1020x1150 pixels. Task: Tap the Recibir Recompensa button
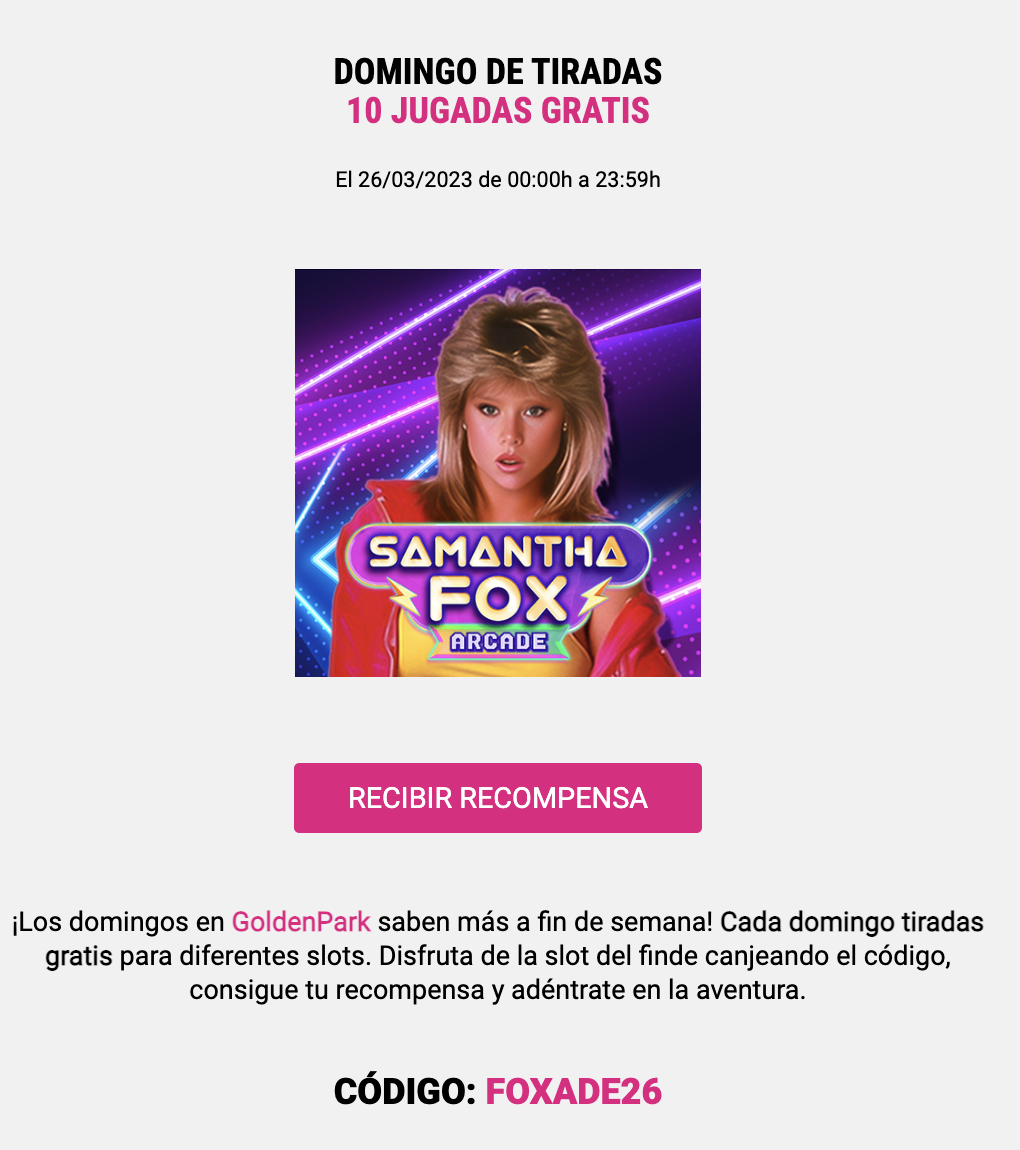(x=497, y=798)
